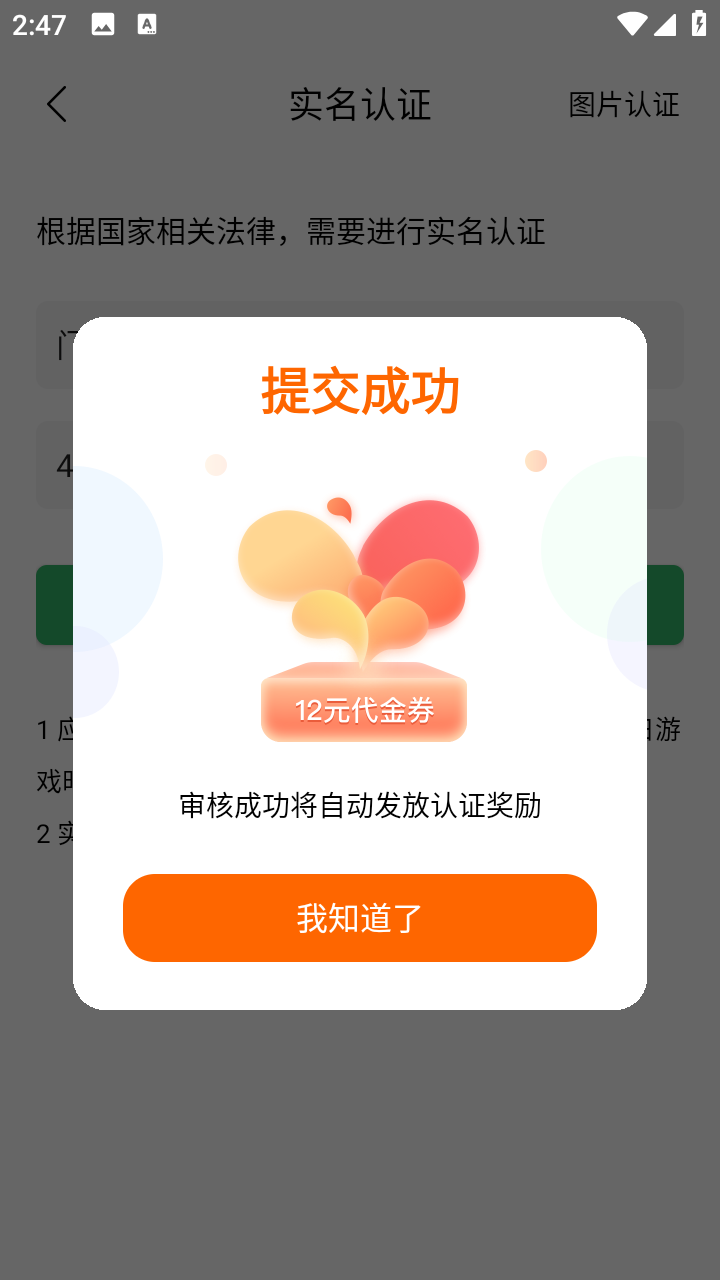Image resolution: width=720 pixels, height=1280 pixels.
Task: Tap the 实名认证 title
Action: point(359,104)
